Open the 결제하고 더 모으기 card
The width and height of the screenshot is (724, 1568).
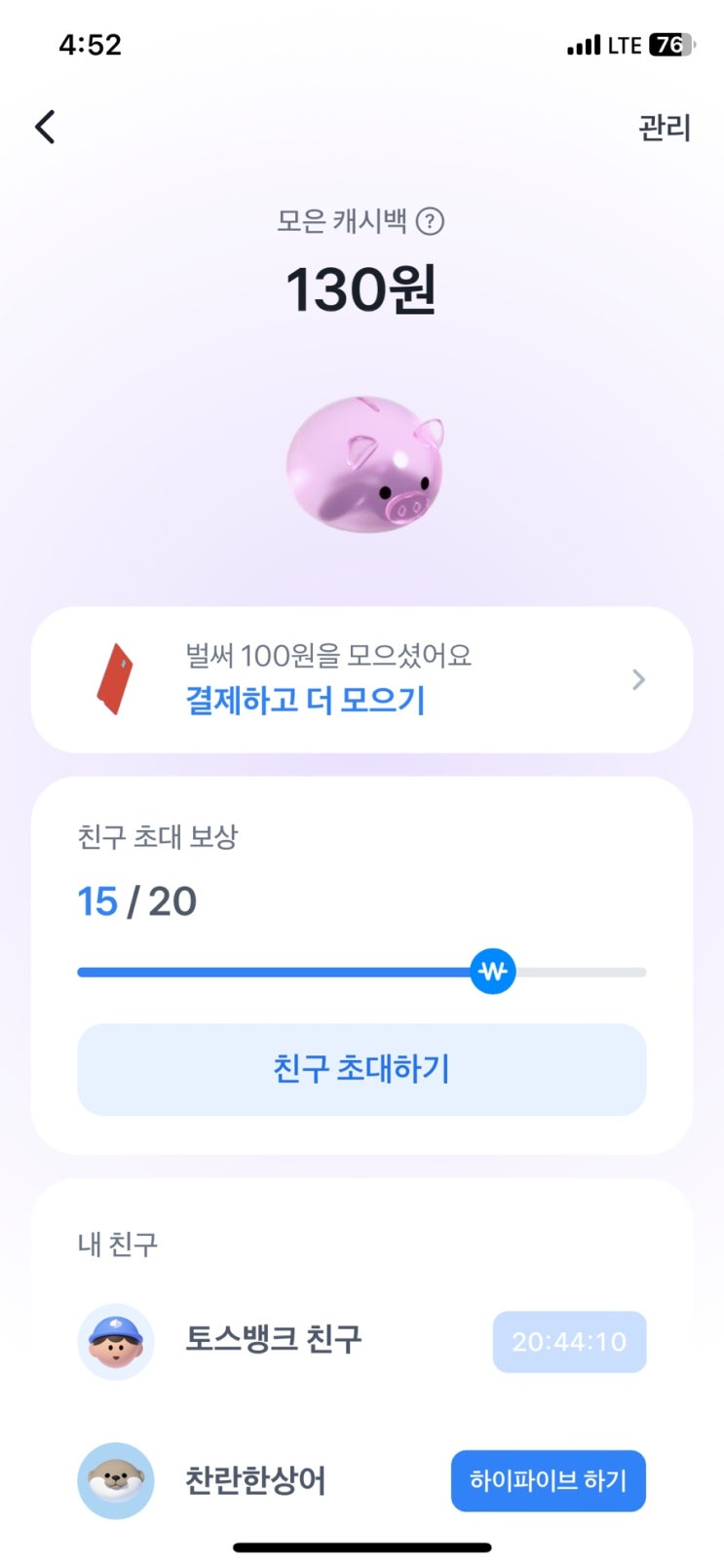click(x=362, y=680)
